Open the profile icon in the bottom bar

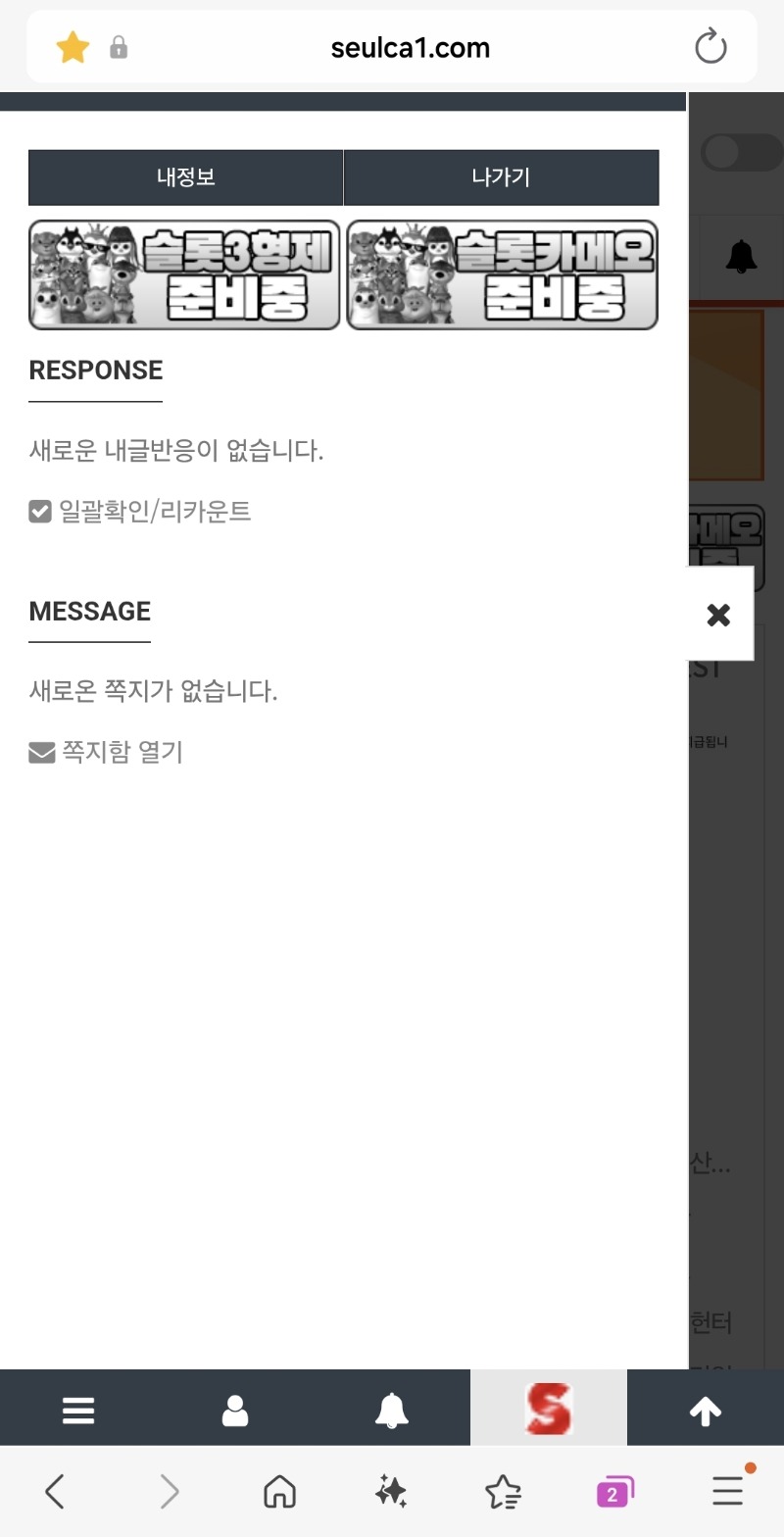[x=235, y=1409]
